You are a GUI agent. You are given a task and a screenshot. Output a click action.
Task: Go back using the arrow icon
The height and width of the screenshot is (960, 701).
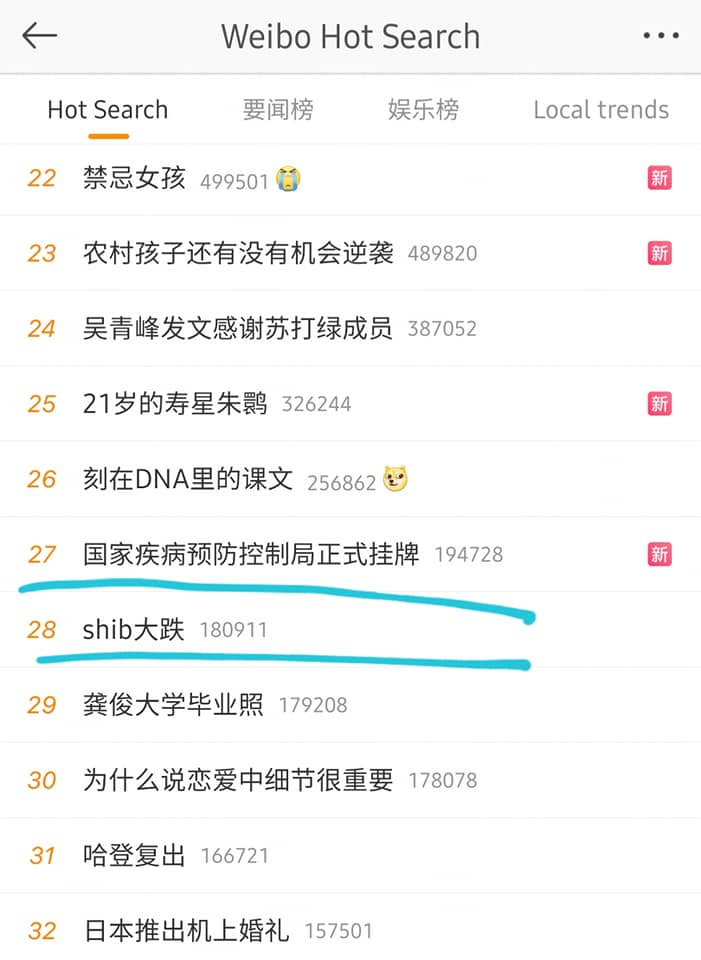pyautogui.click(x=40, y=36)
